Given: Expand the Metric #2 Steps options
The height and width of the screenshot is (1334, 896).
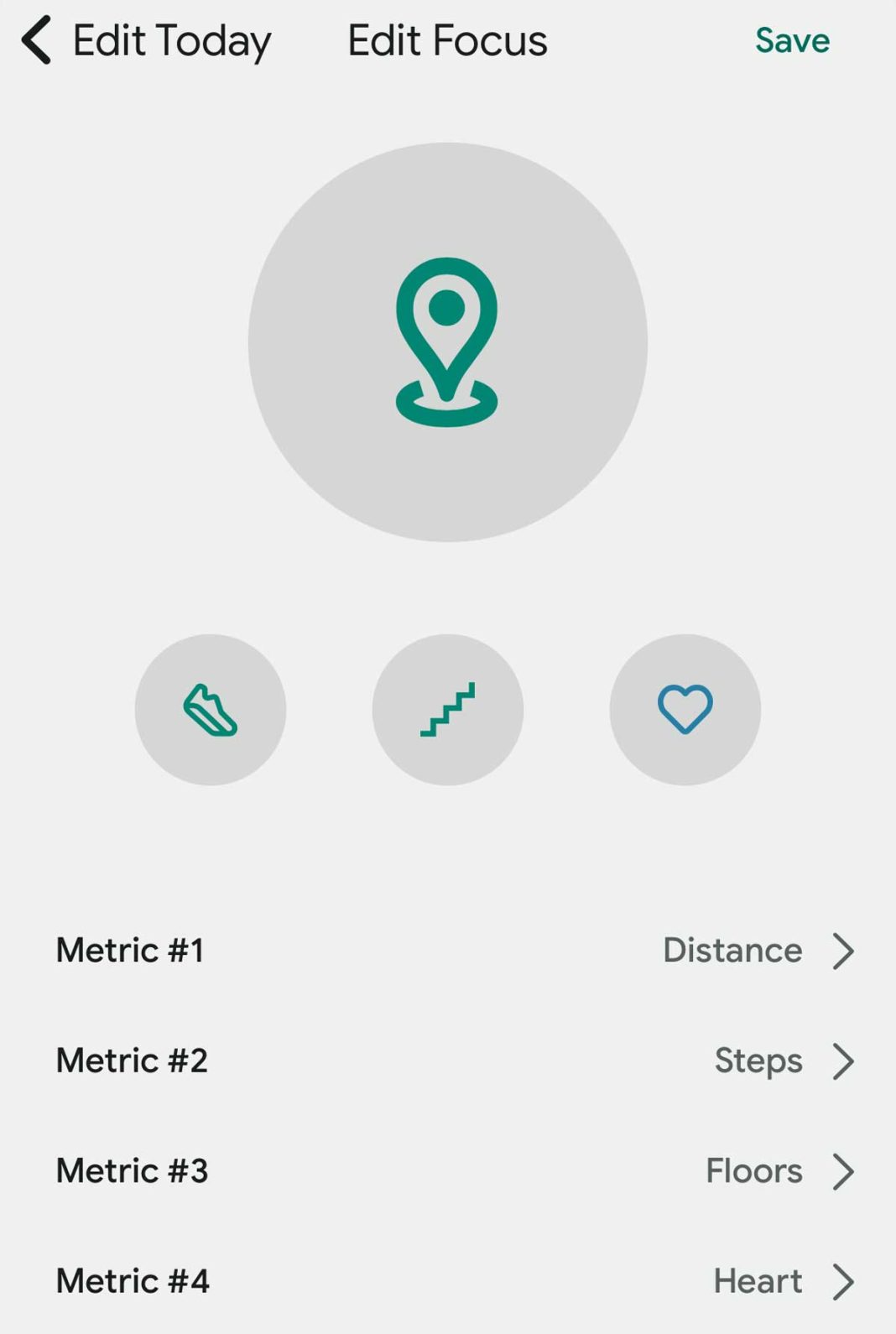Looking at the screenshot, I should click(448, 1060).
